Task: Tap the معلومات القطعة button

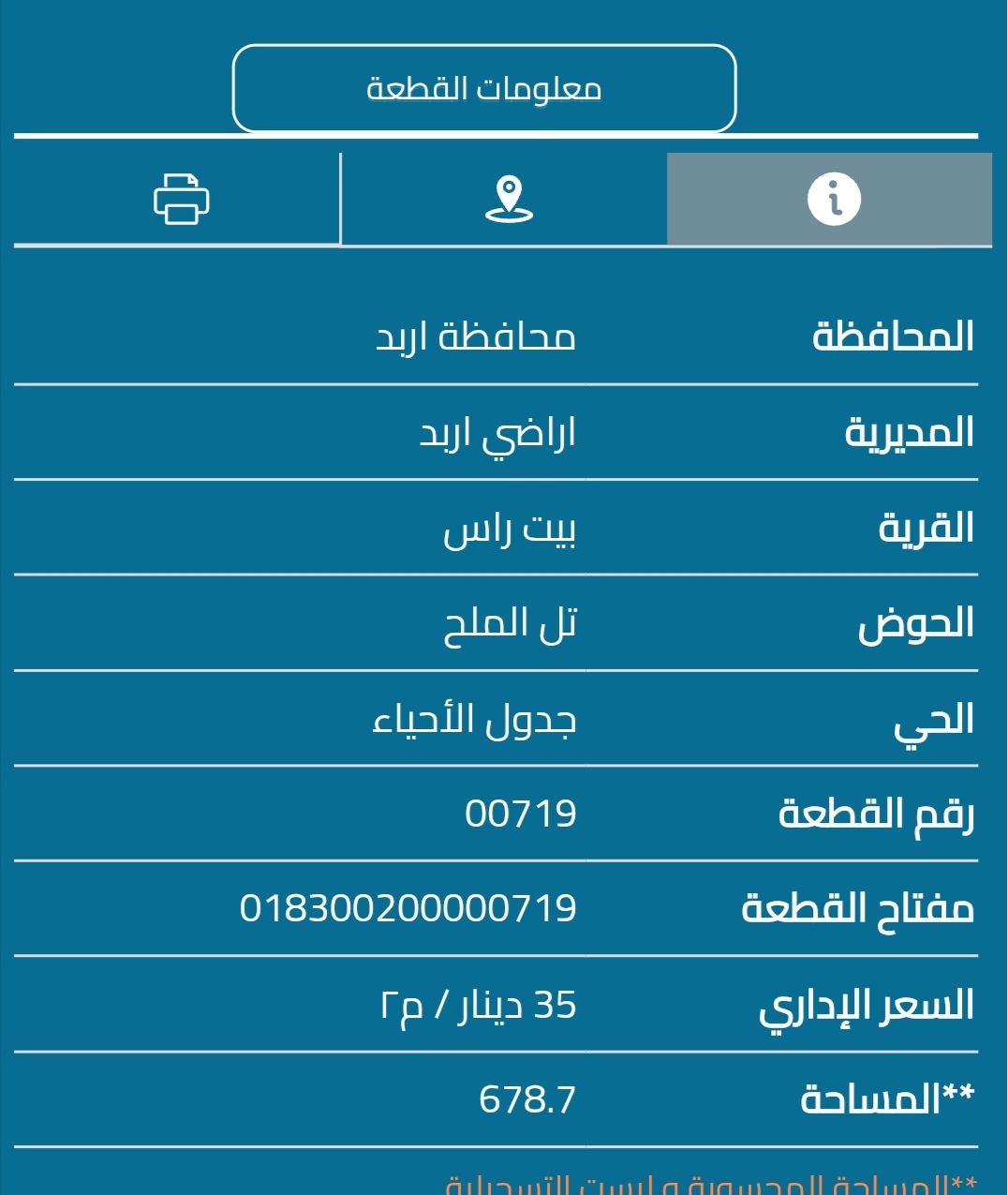Action: [x=483, y=89]
